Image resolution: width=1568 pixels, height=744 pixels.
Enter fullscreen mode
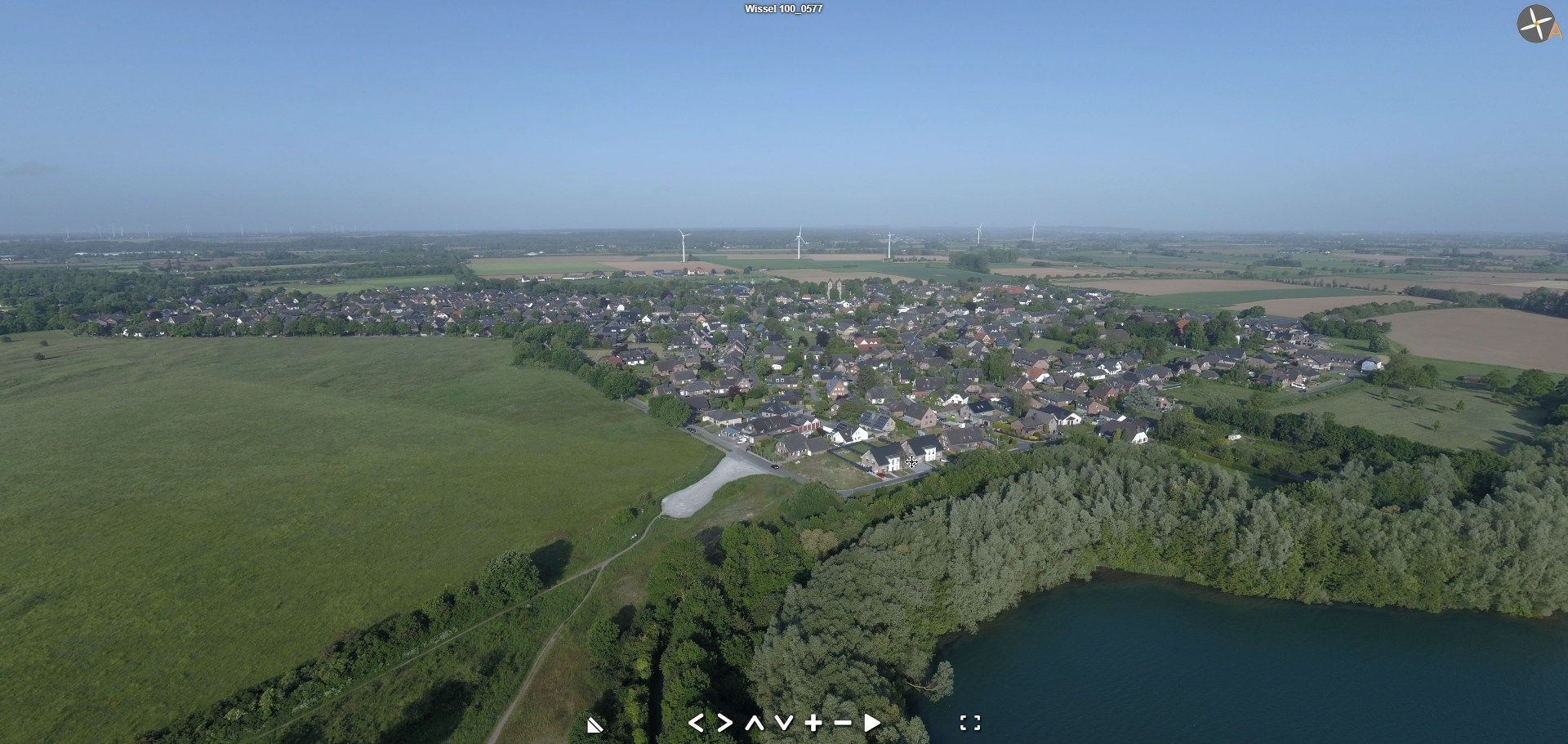970,723
